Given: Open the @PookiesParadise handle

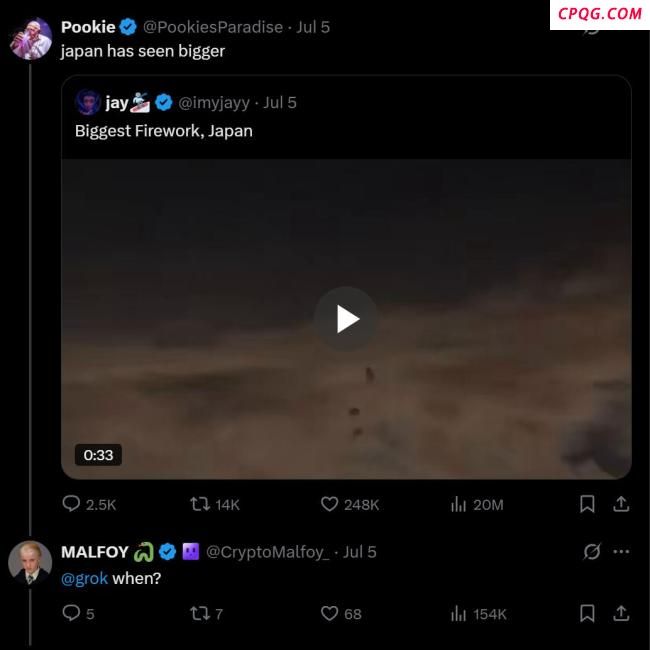Looking at the screenshot, I should click(213, 27).
